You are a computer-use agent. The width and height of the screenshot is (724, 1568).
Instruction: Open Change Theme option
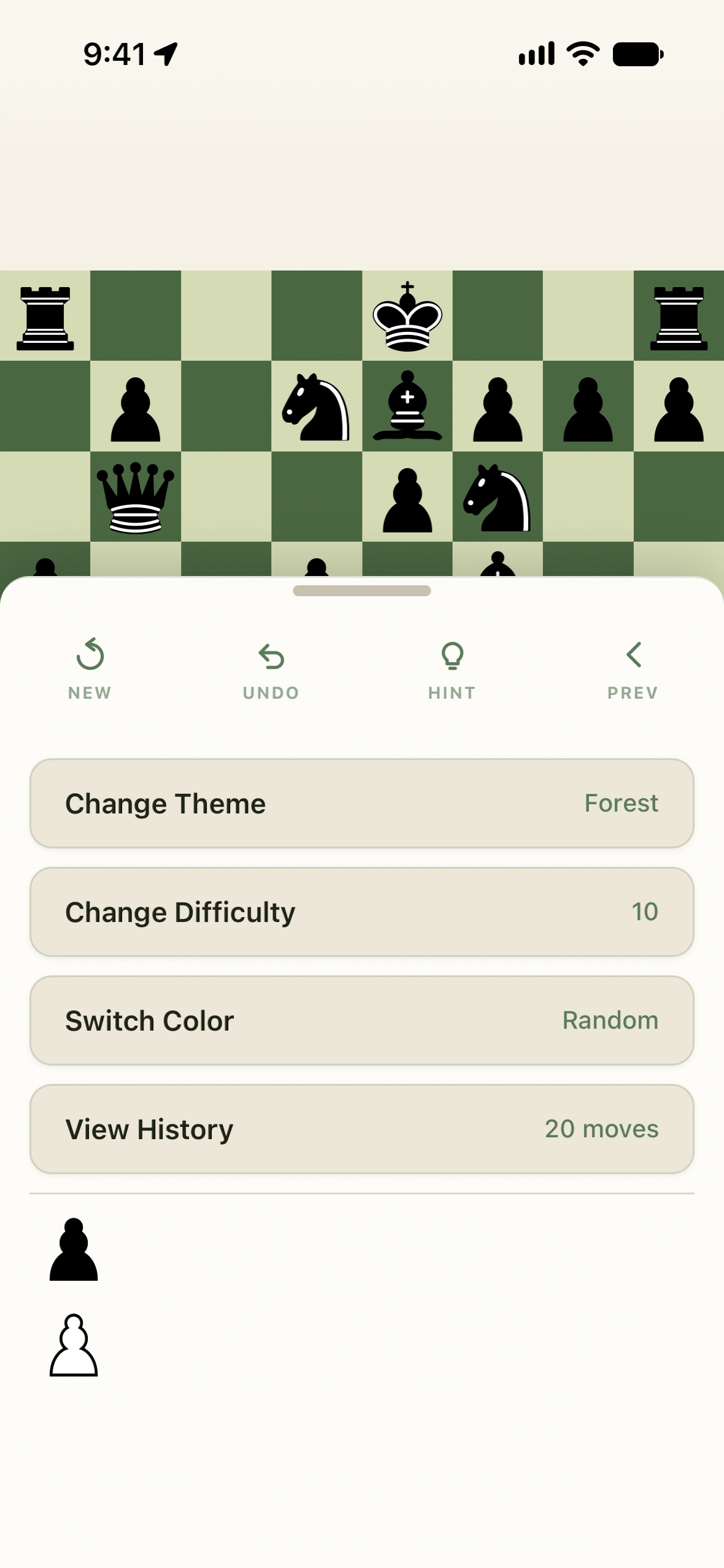(x=362, y=804)
